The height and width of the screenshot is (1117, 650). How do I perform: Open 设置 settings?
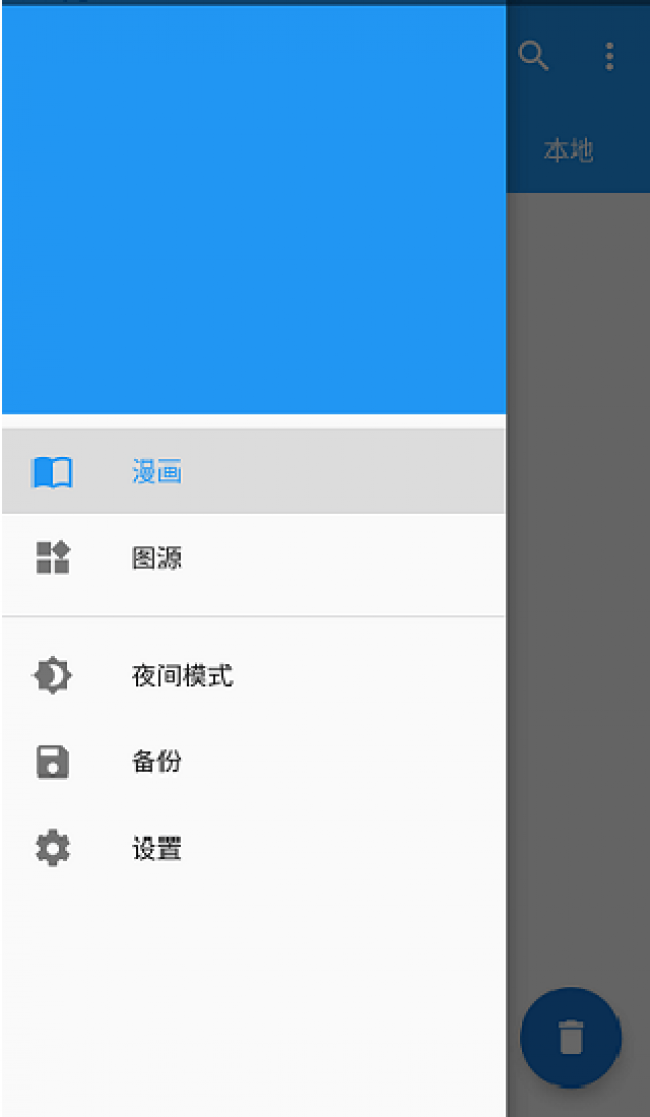click(x=253, y=848)
